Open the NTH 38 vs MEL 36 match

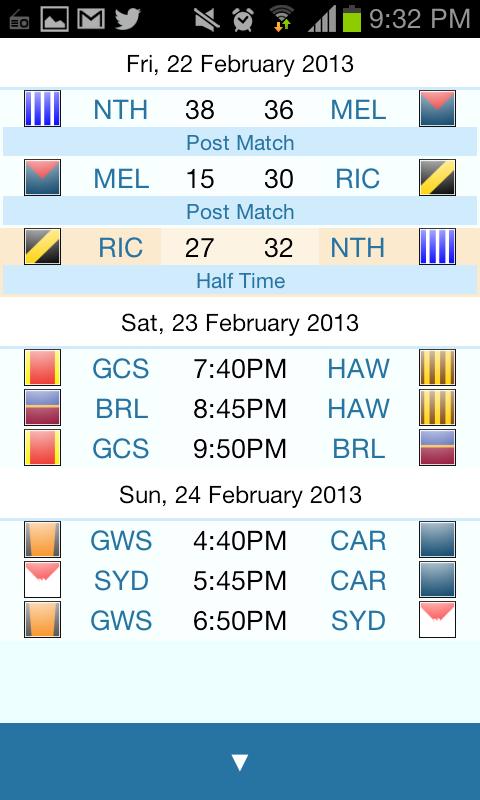[x=240, y=109]
